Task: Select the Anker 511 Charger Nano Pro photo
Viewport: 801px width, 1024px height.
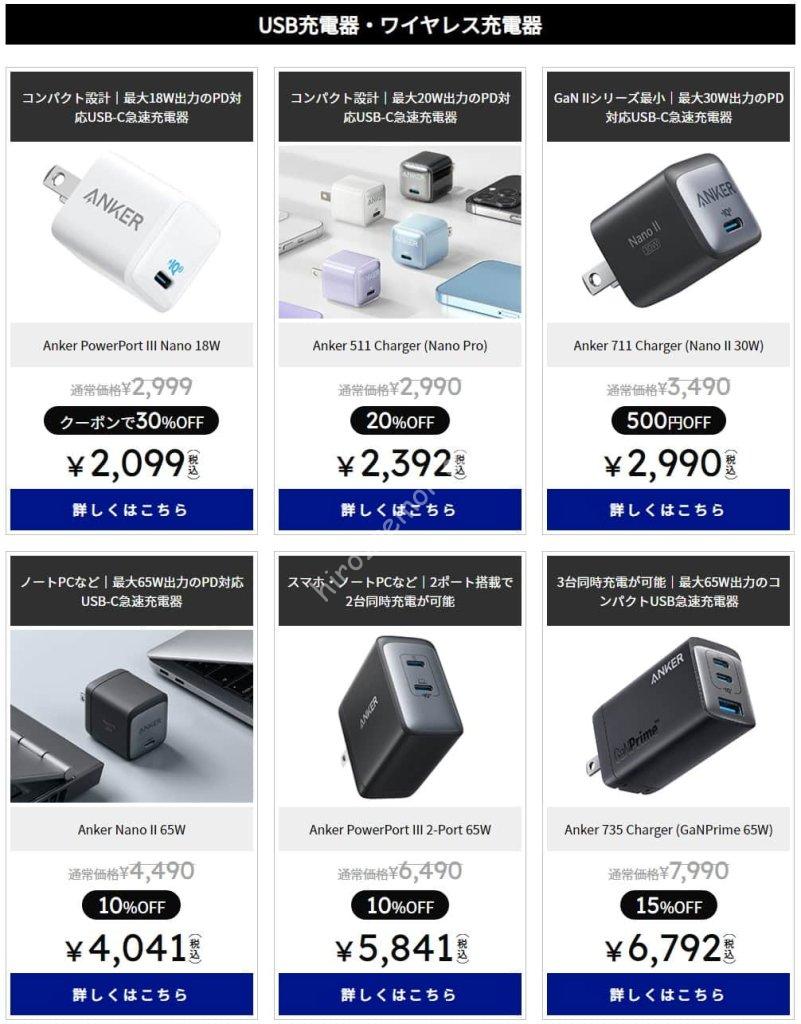Action: tap(399, 232)
